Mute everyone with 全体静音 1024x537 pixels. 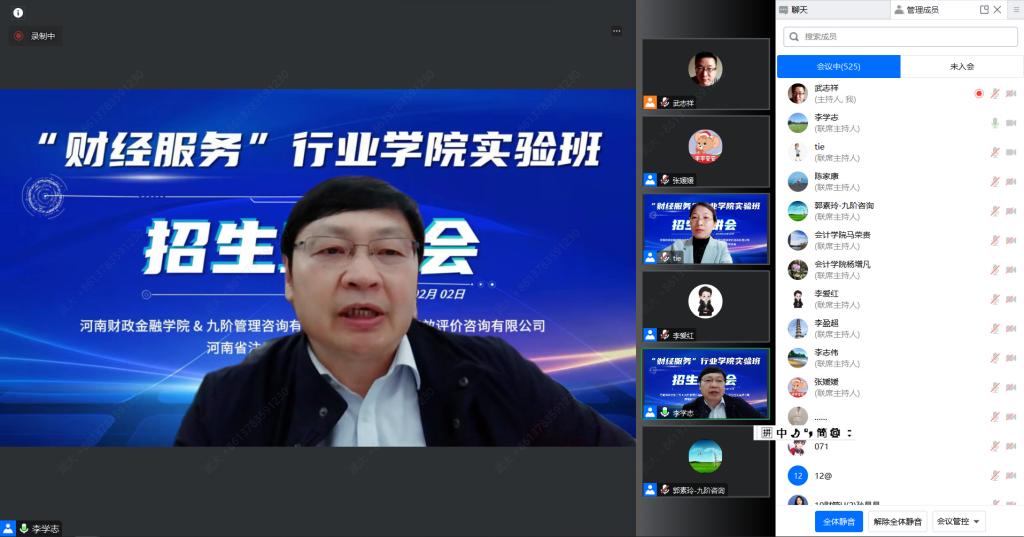click(x=838, y=521)
